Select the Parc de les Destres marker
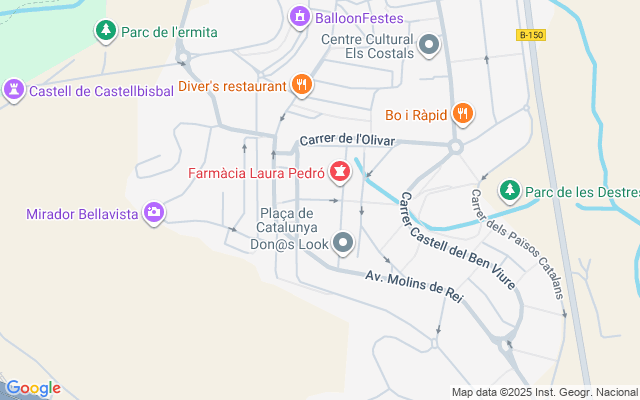The height and width of the screenshot is (400, 640). pos(510,189)
